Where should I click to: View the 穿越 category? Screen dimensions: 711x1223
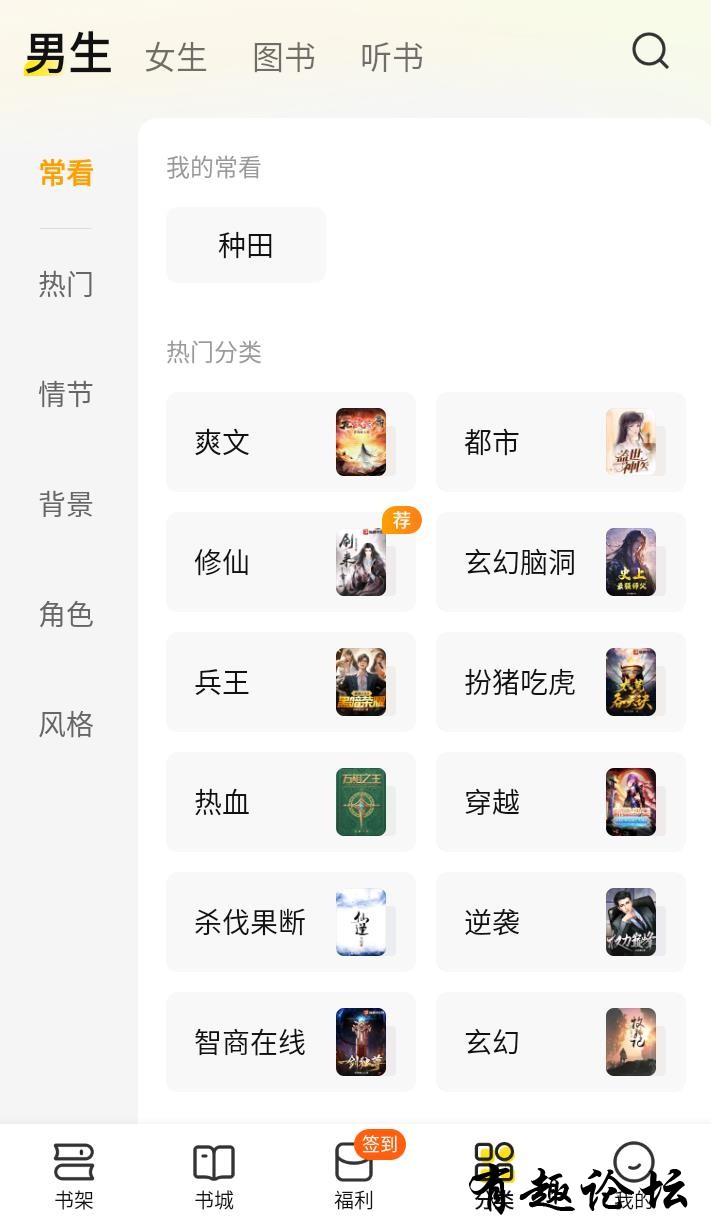click(560, 802)
